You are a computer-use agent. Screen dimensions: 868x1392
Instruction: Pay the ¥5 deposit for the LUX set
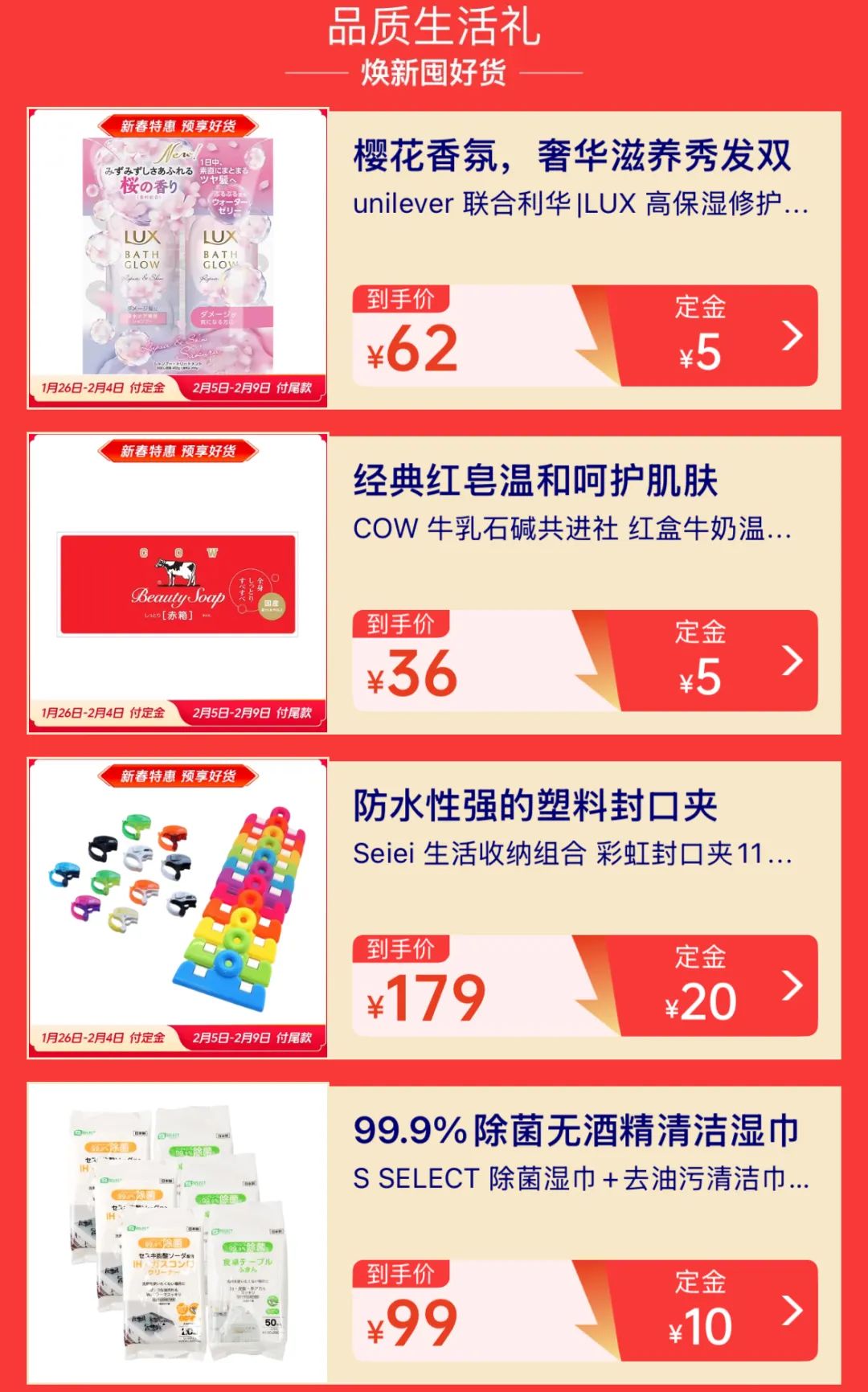711,336
